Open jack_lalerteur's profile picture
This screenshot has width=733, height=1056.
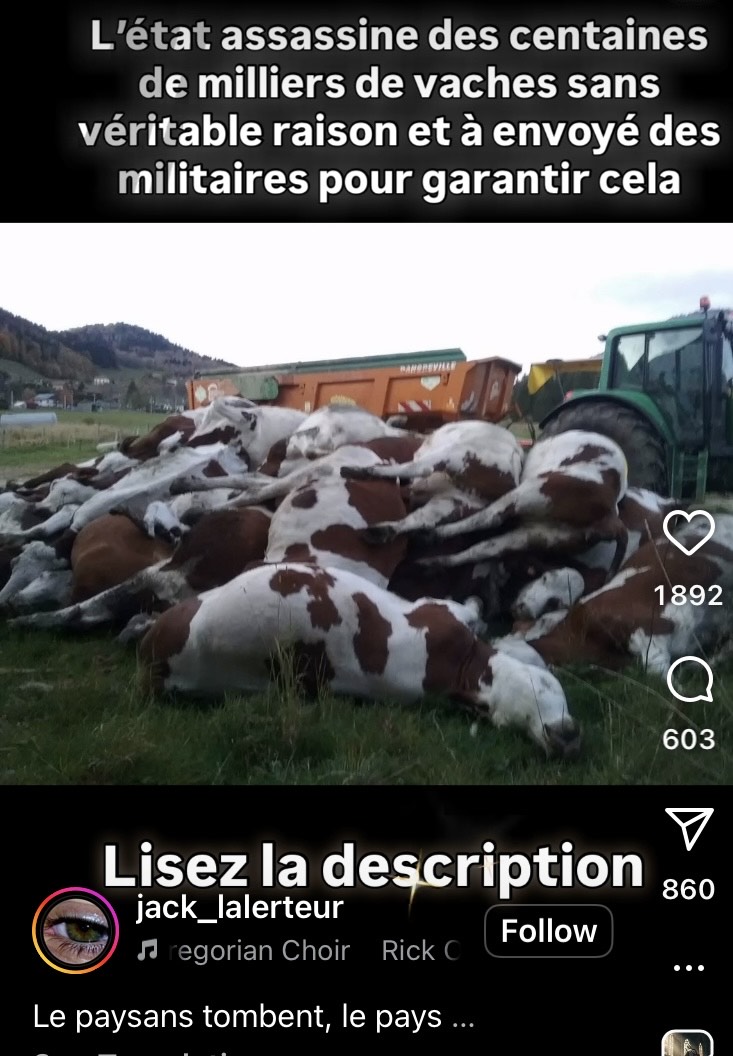coord(75,930)
